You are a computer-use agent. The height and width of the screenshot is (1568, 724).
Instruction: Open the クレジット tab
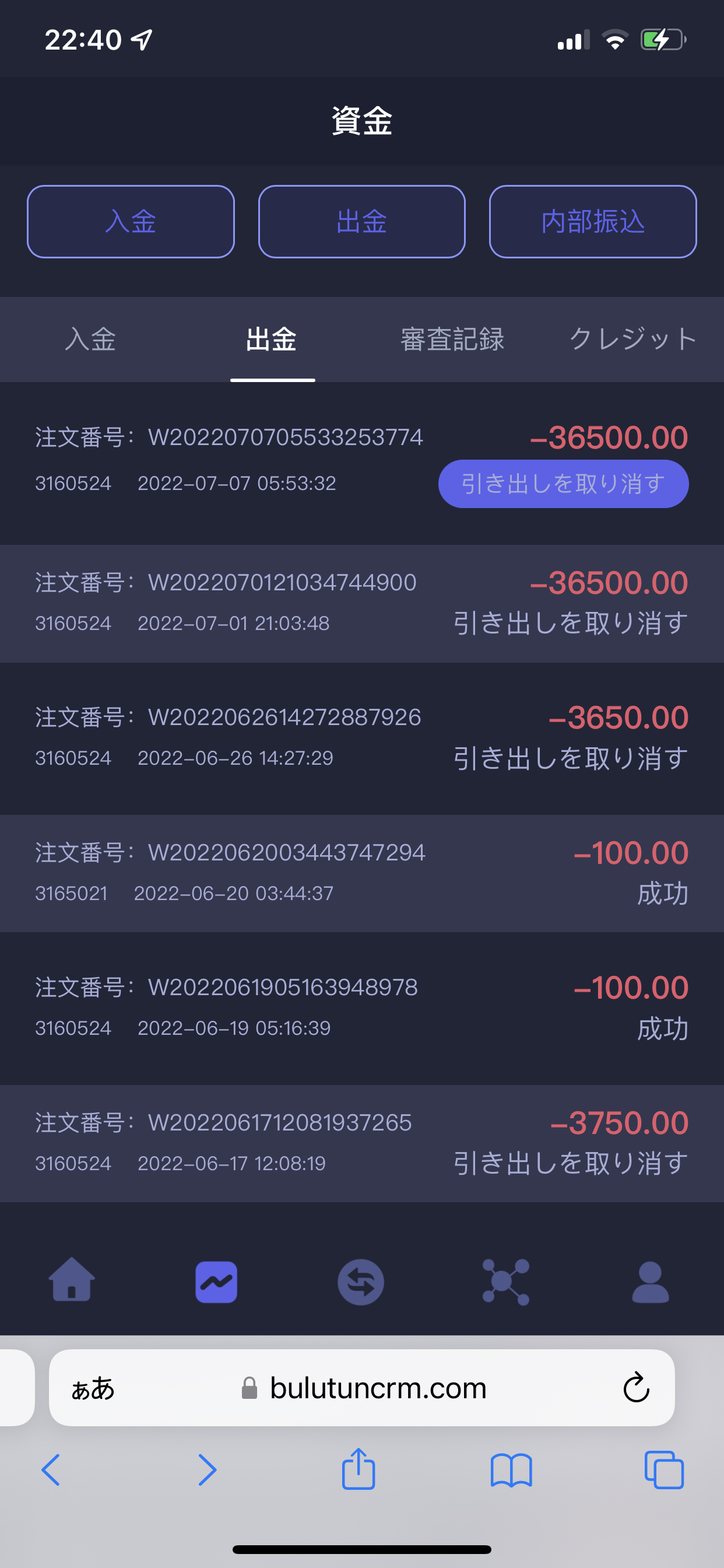click(632, 339)
